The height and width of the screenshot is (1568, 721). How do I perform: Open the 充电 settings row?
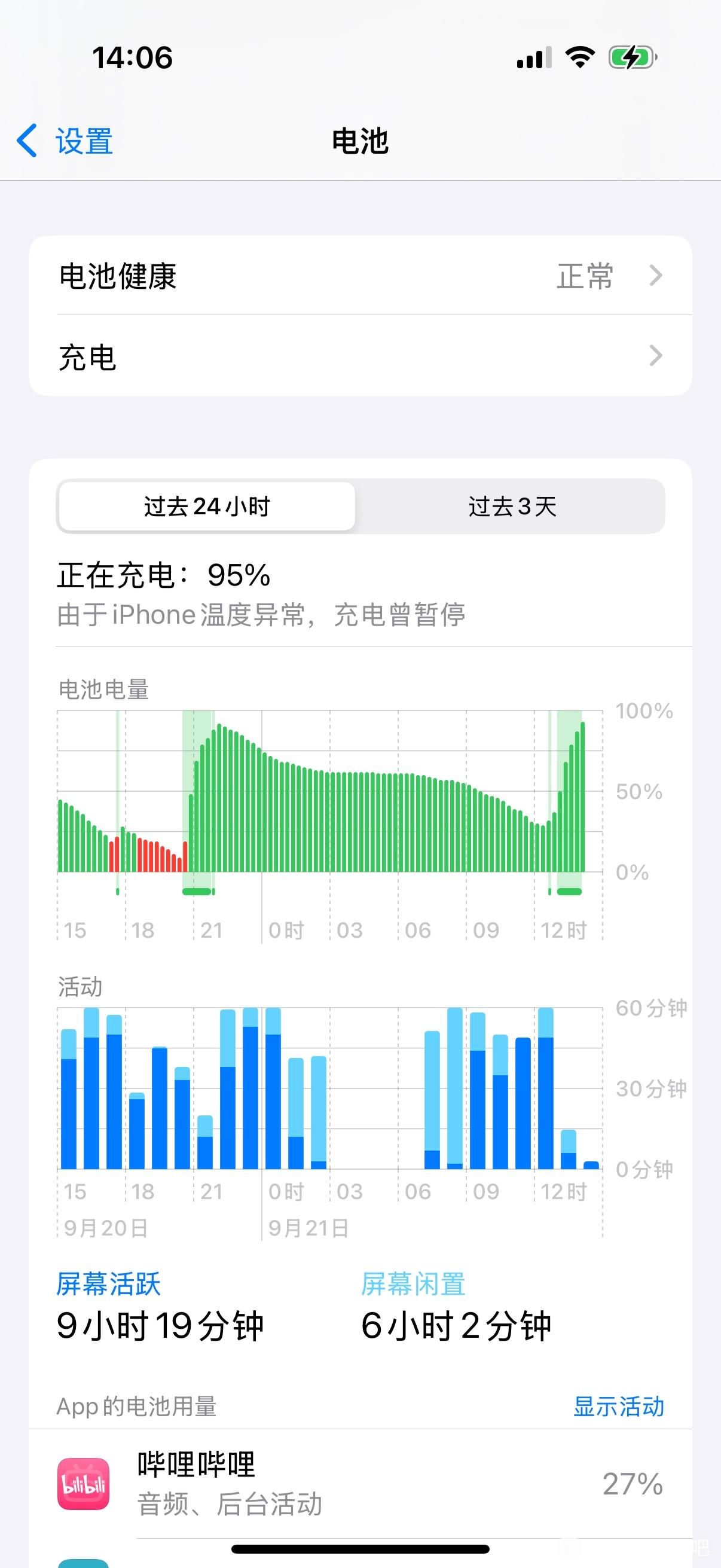[x=360, y=356]
